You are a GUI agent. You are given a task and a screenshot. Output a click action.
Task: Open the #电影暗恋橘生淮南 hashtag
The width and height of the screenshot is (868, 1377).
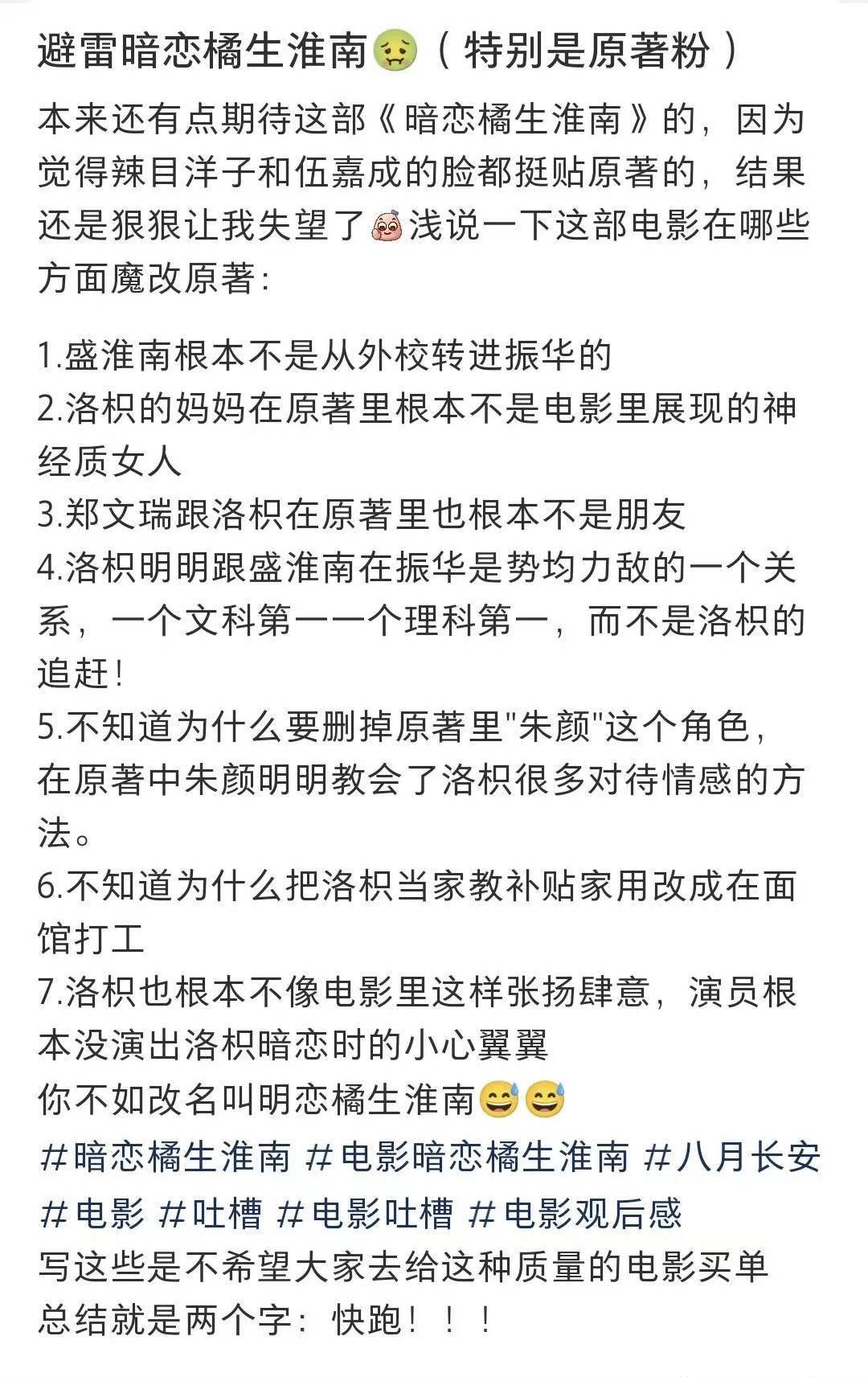coord(467,1158)
